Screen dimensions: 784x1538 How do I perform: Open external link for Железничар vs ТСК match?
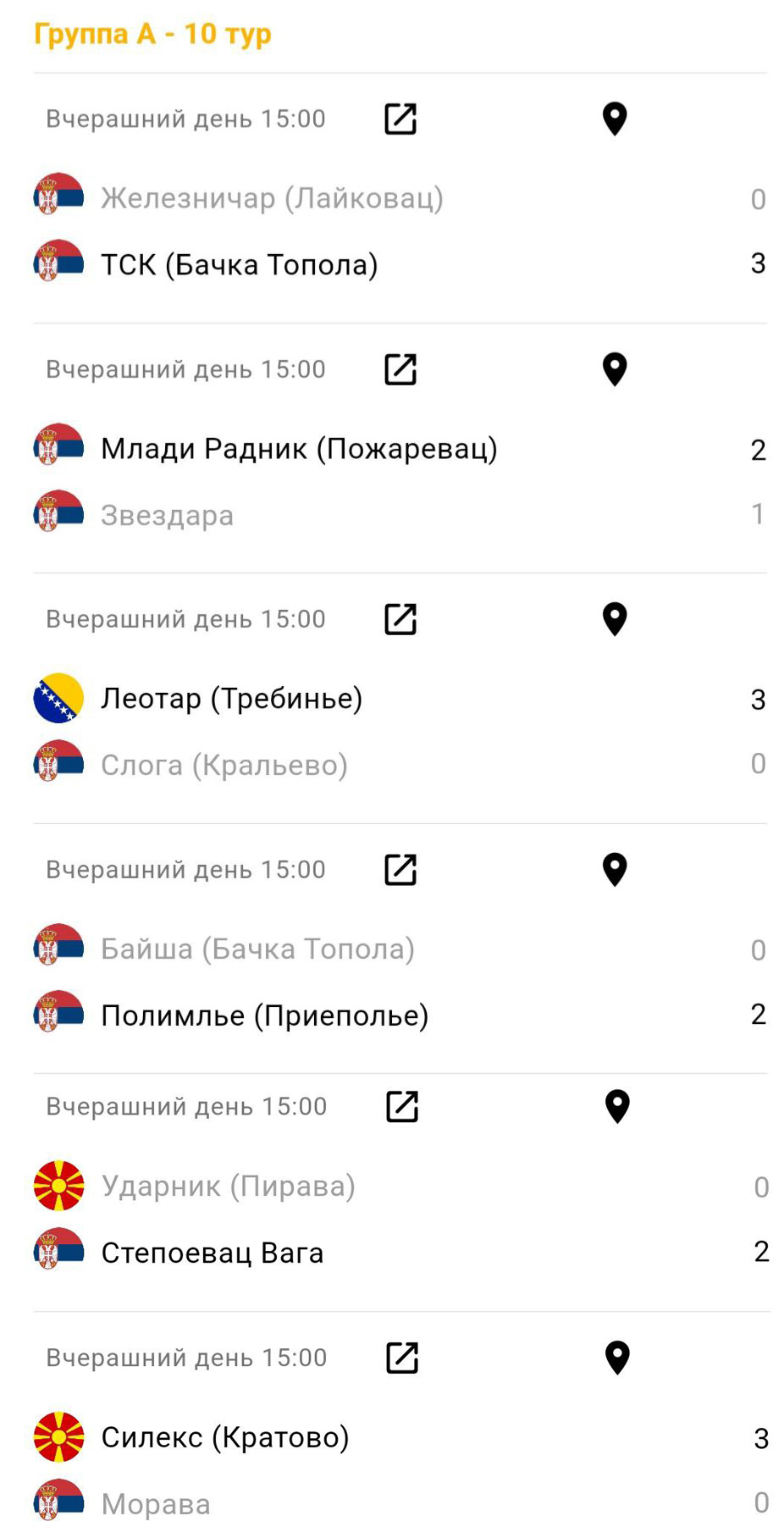[400, 119]
